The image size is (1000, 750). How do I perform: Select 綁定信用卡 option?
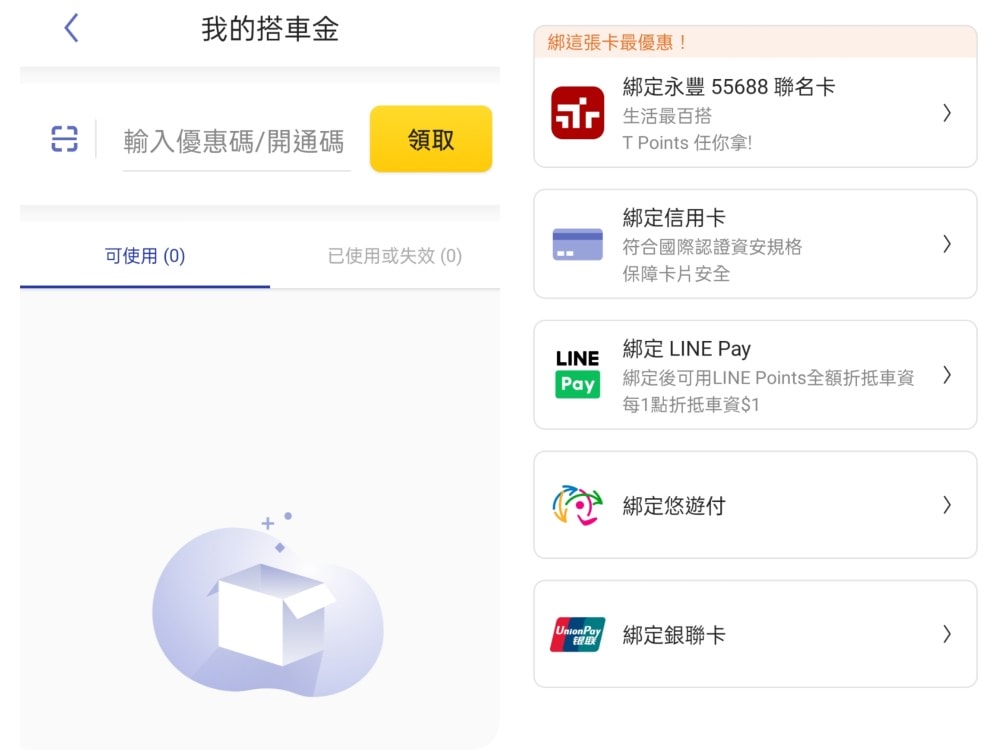click(755, 244)
